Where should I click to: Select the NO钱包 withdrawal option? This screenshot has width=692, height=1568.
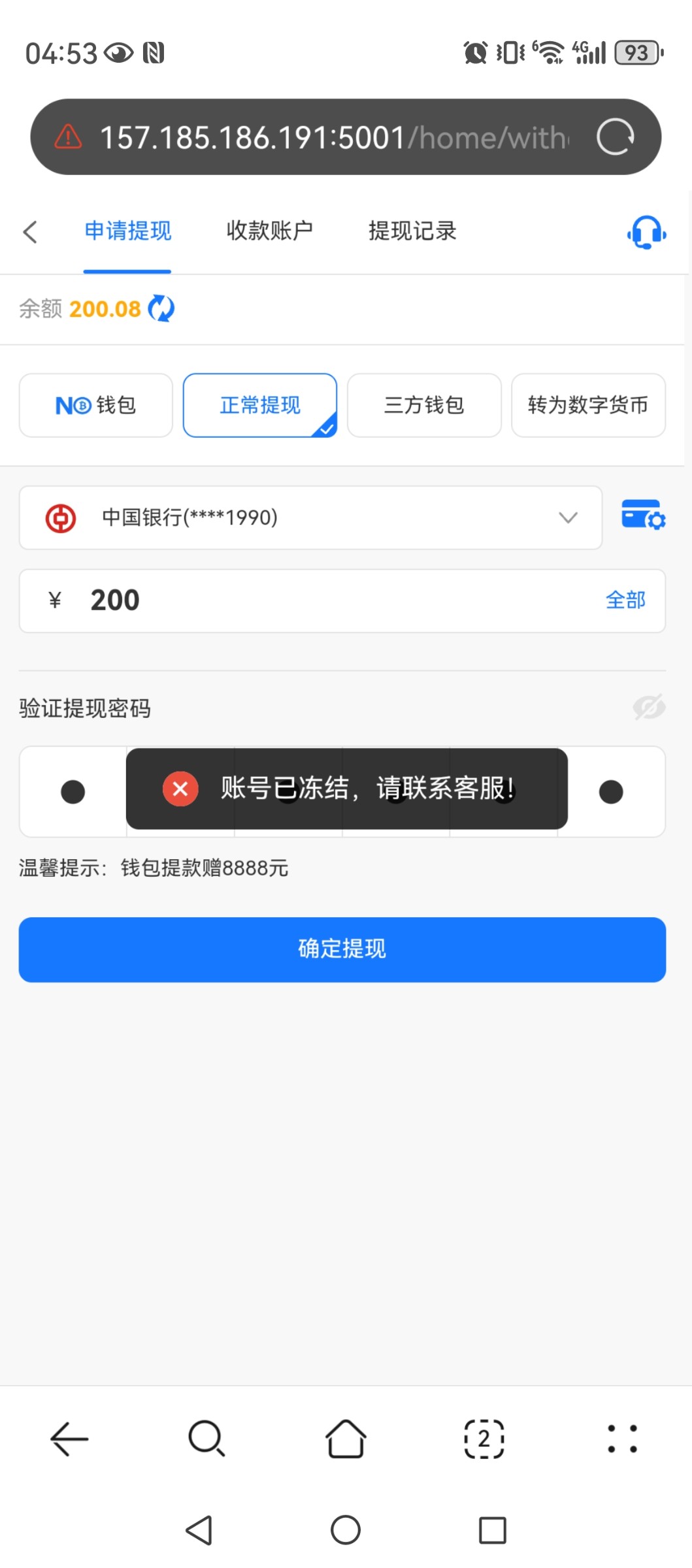pyautogui.click(x=96, y=406)
